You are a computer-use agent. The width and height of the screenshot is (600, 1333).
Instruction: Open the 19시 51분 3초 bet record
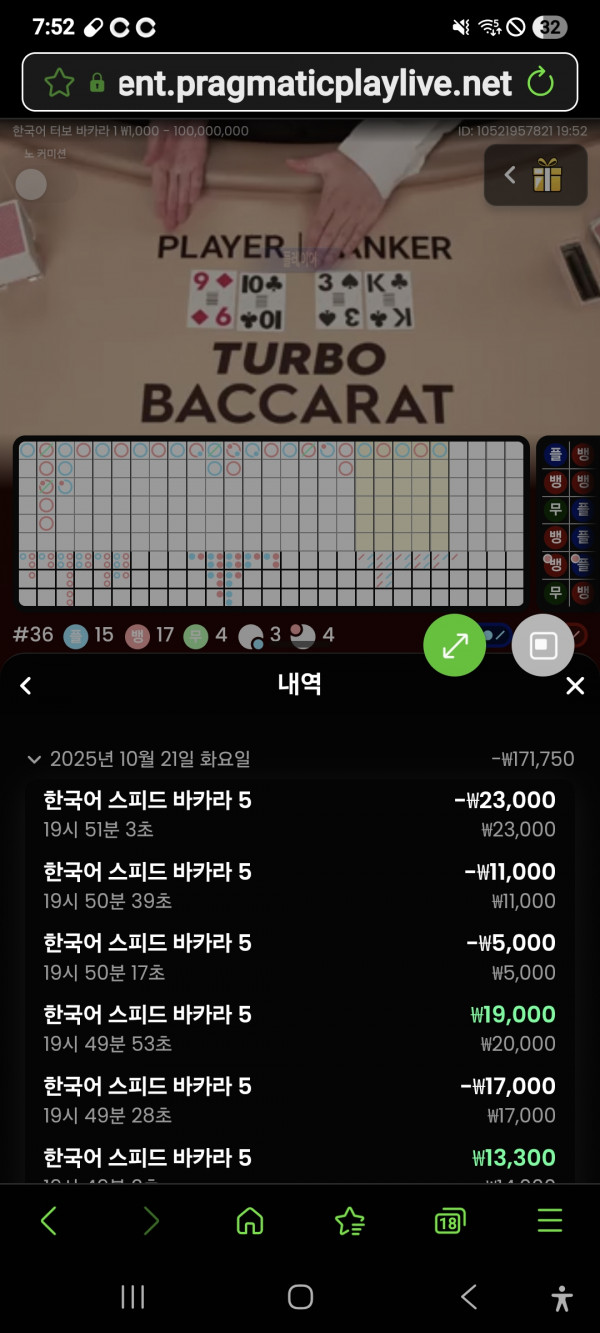click(x=299, y=814)
